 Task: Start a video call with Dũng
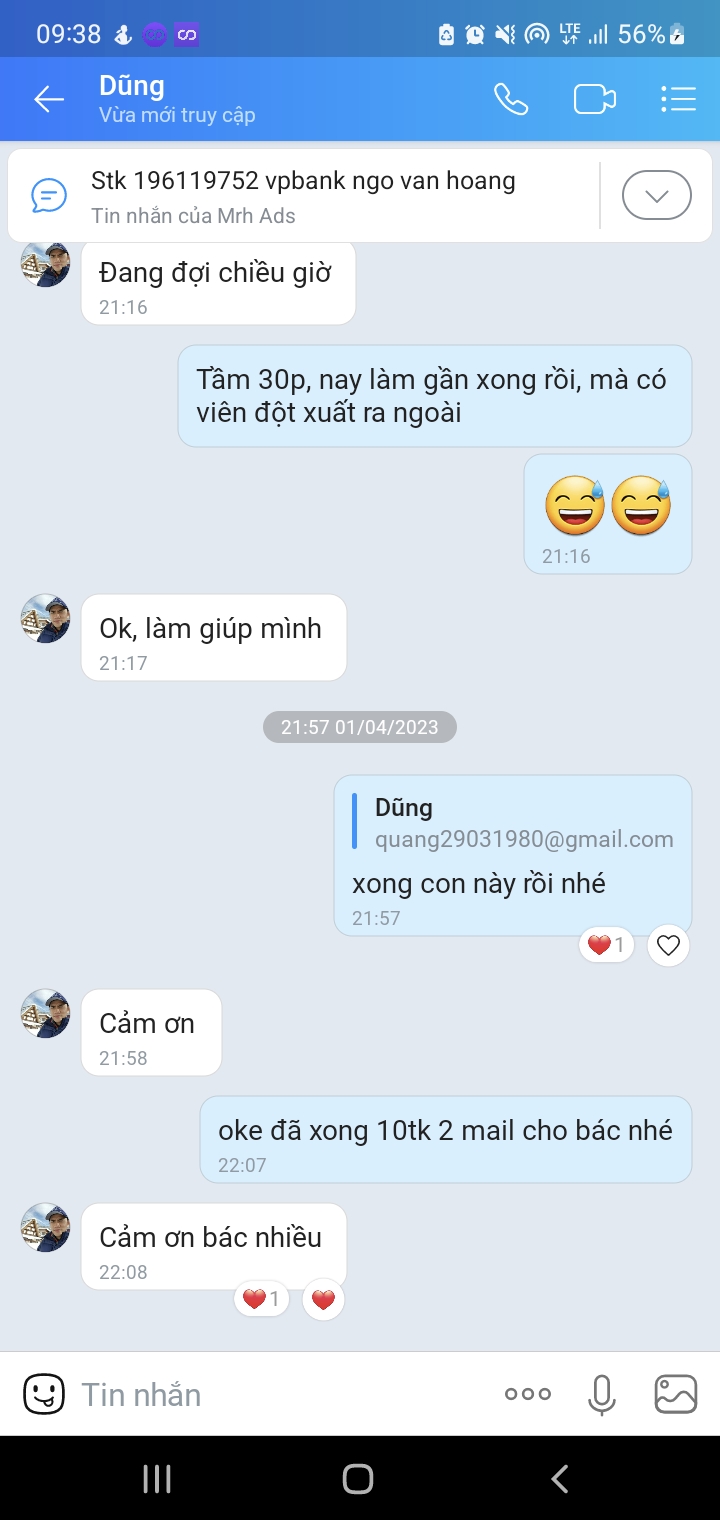click(x=594, y=99)
